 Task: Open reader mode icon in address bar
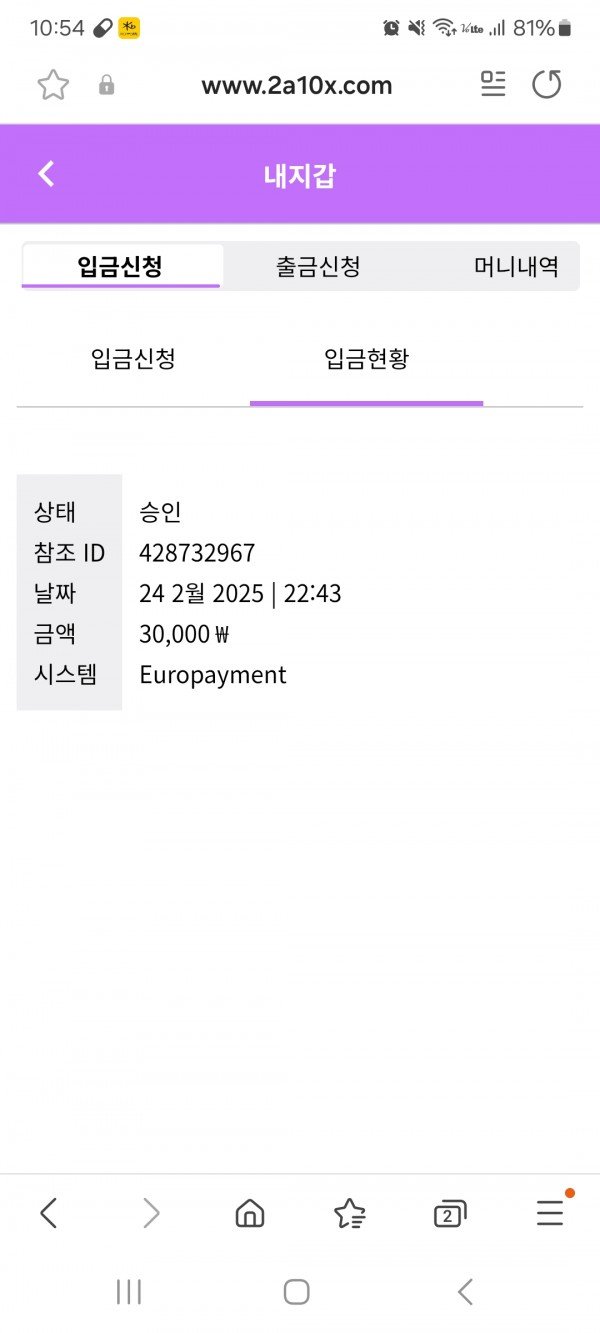click(x=493, y=85)
